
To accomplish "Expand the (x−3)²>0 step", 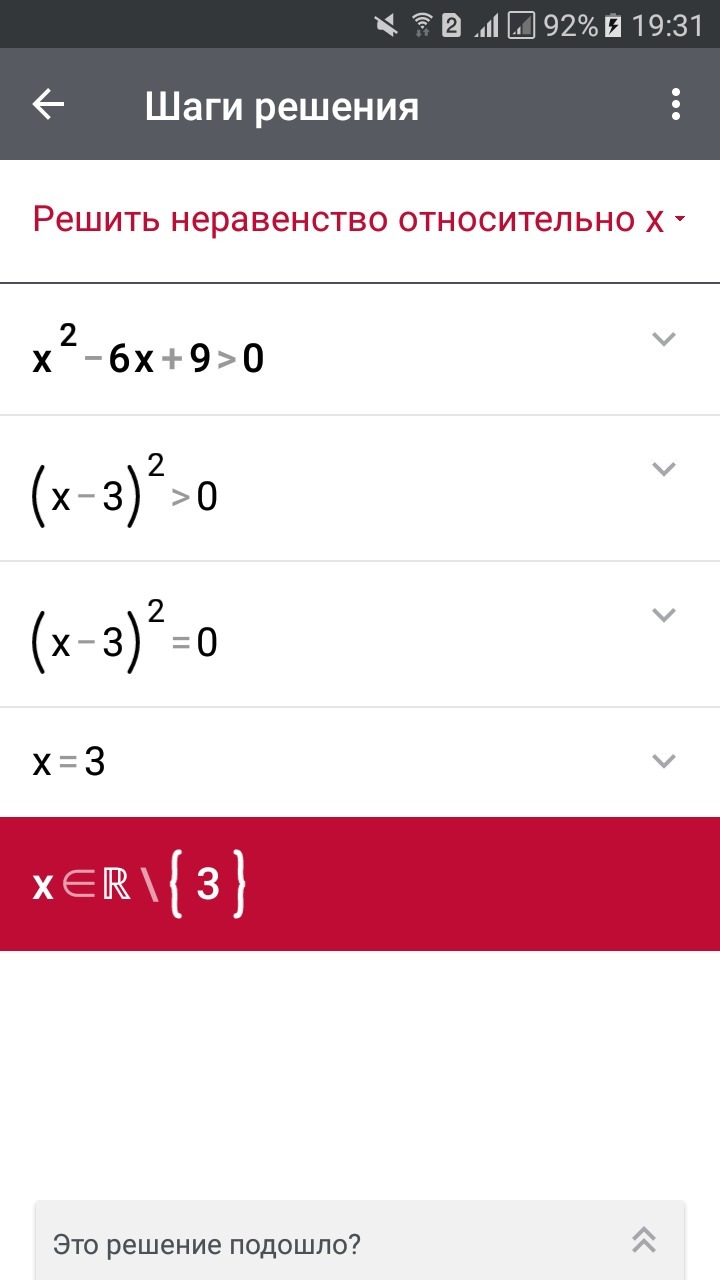I will tap(663, 469).
